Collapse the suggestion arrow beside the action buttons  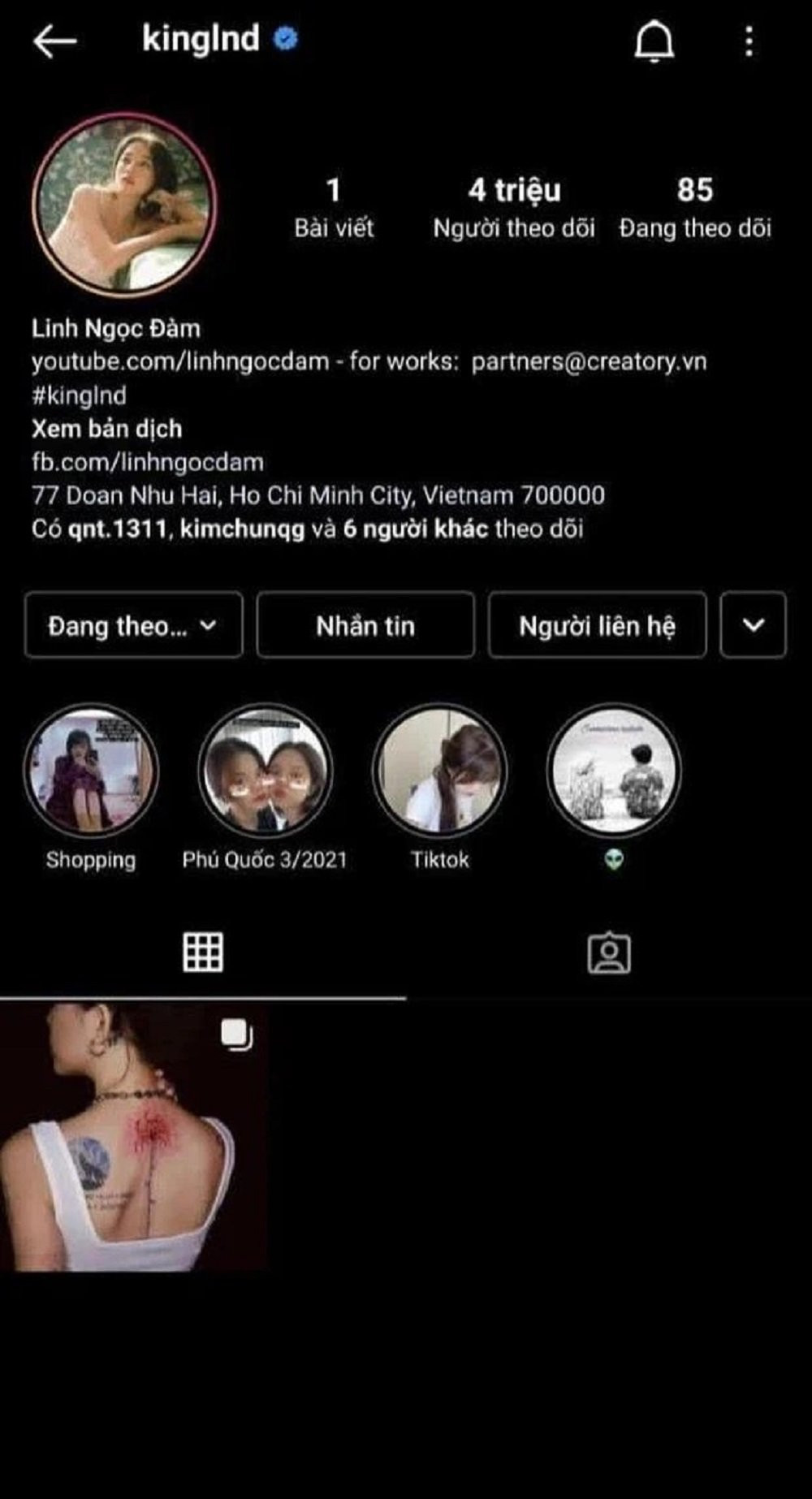point(752,626)
